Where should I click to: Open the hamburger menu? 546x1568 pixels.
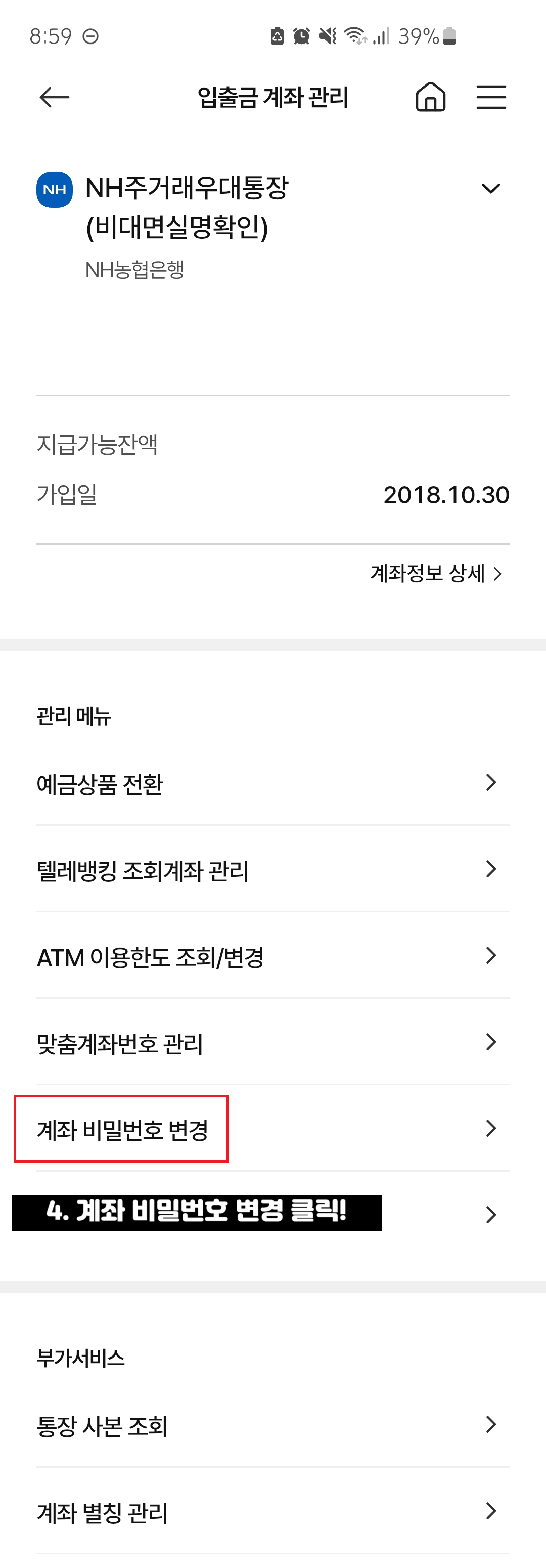click(x=491, y=96)
